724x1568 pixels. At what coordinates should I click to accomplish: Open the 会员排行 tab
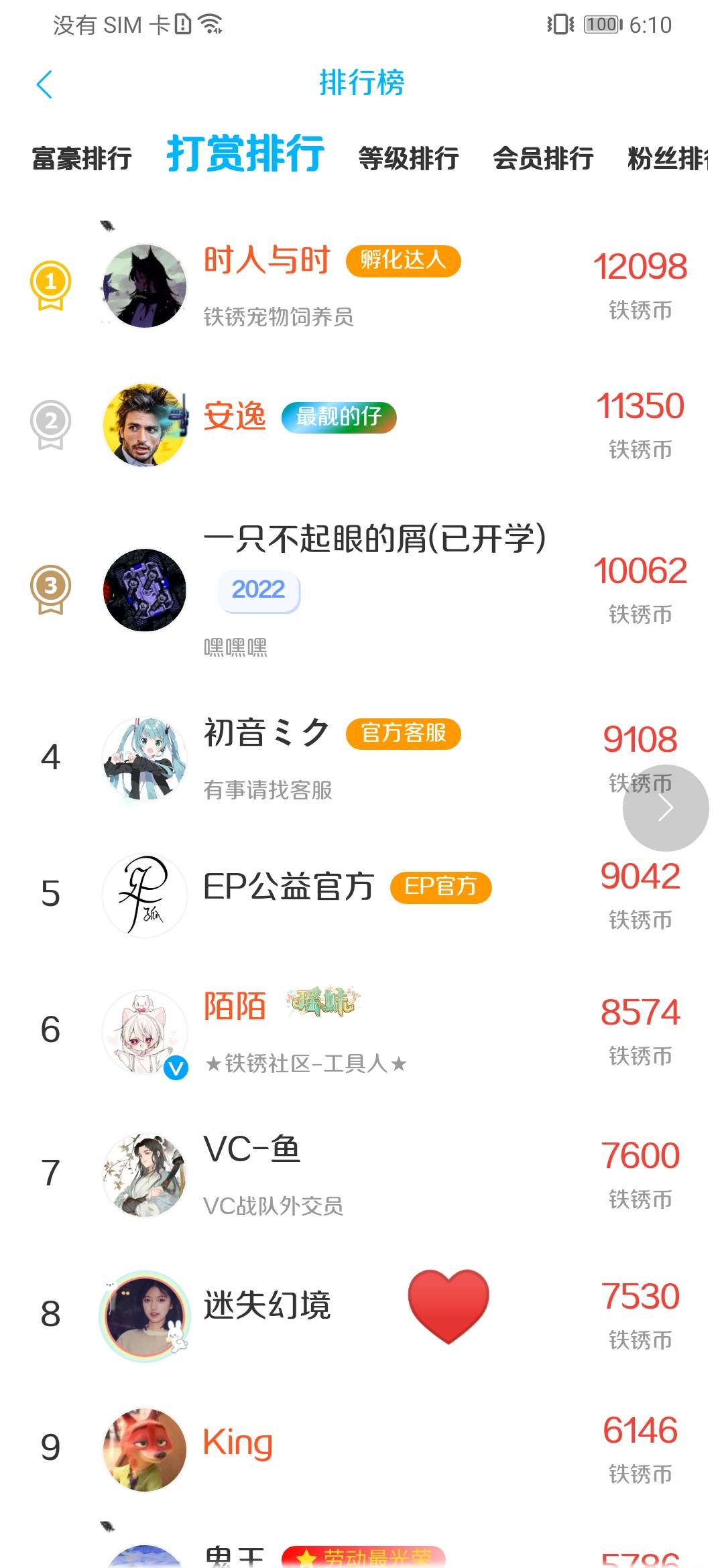click(x=543, y=159)
